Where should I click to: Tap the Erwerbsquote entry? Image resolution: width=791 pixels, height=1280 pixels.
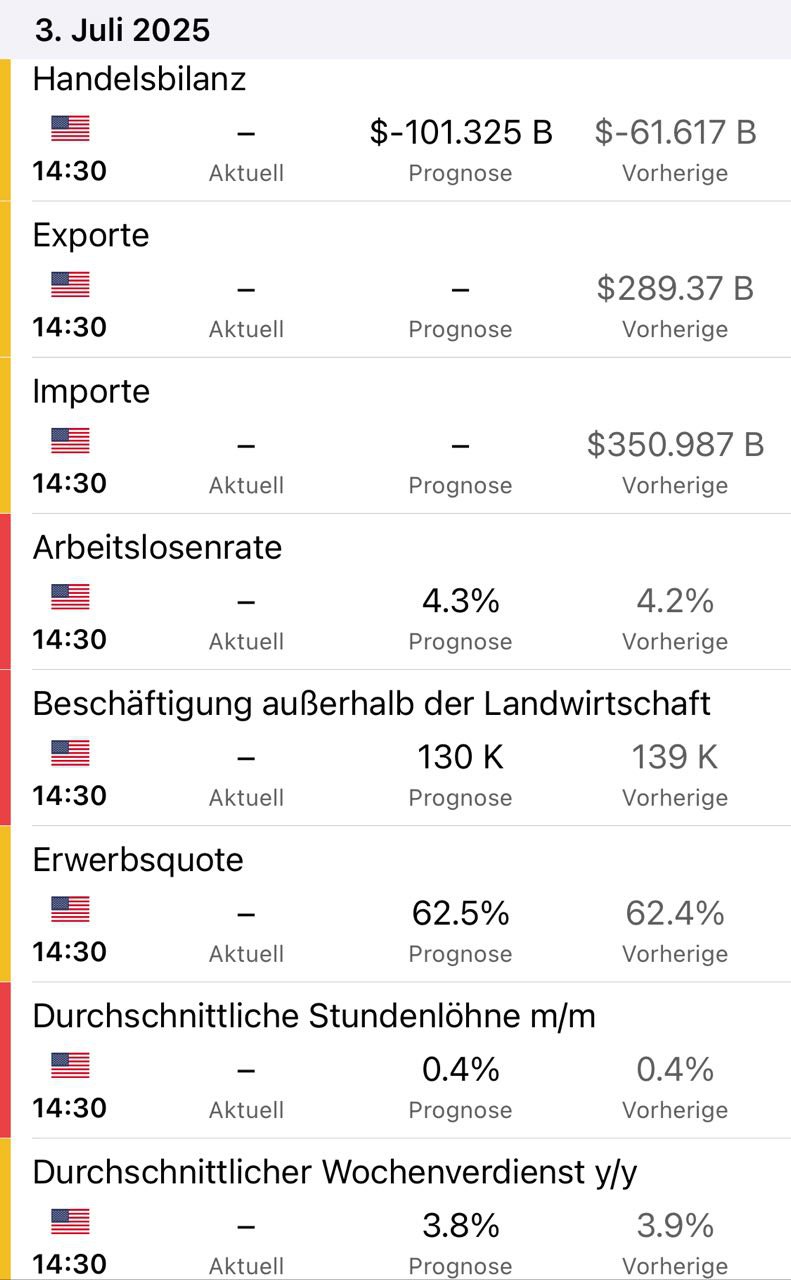138,860
